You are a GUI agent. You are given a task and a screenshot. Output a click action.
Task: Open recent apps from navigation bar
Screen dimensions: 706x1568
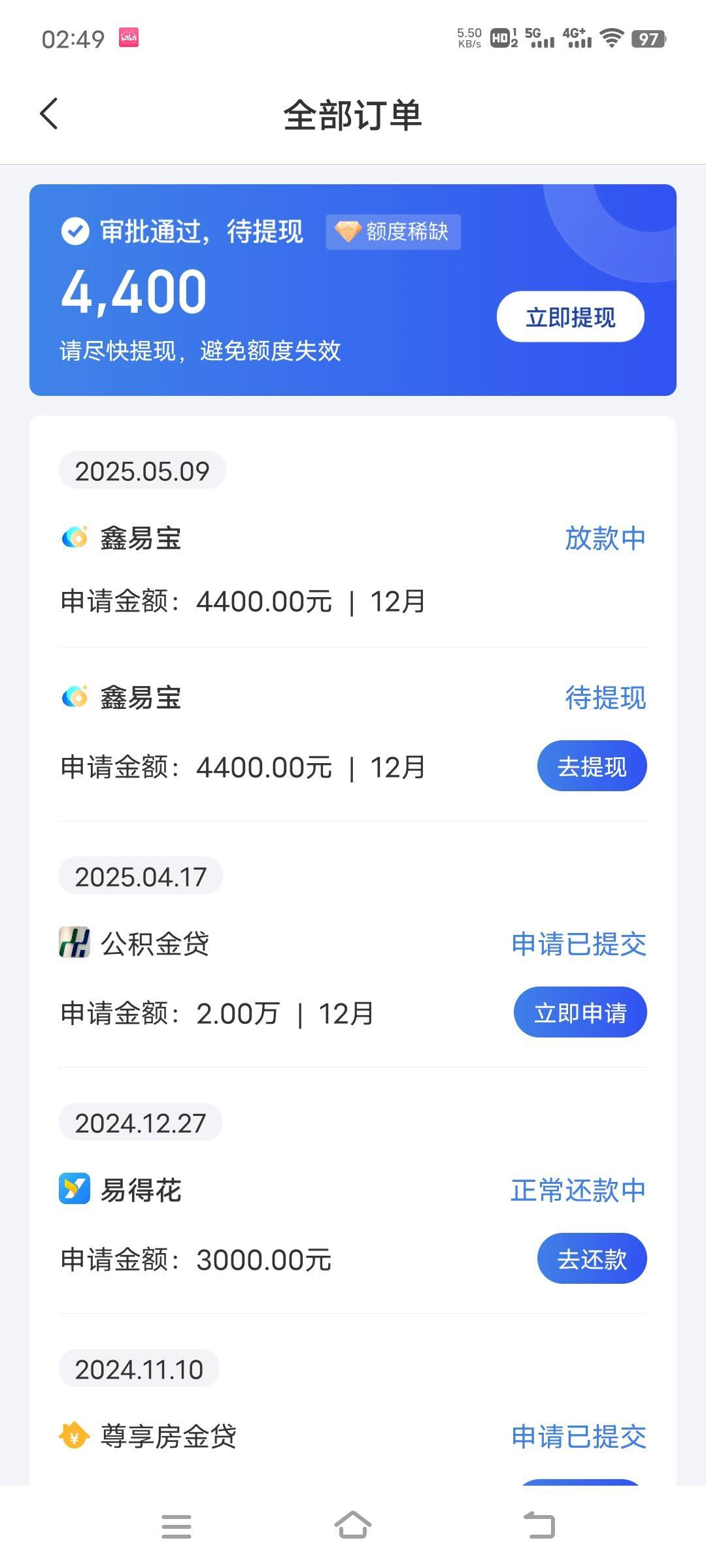click(x=176, y=1527)
